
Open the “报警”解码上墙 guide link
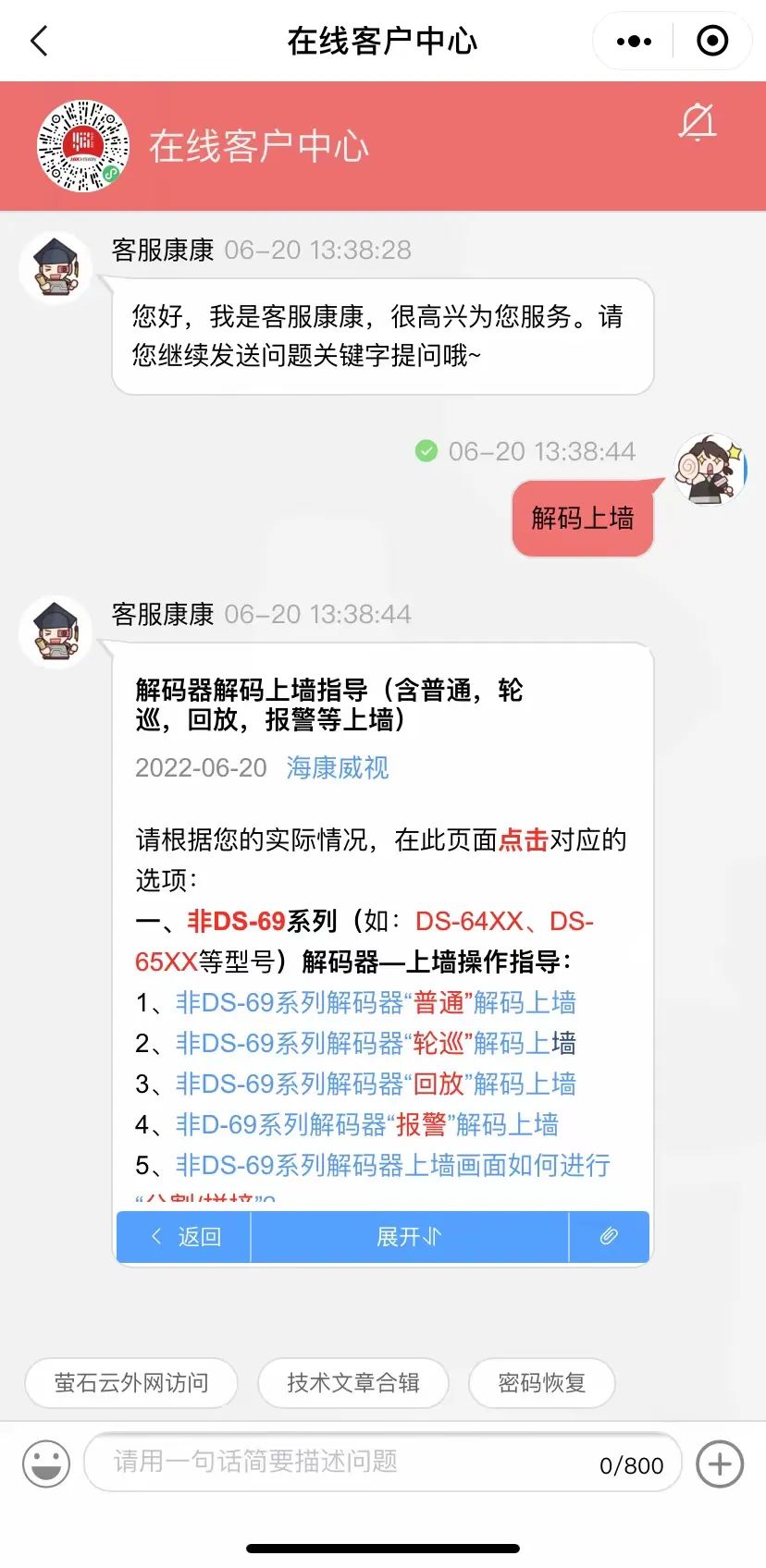(x=366, y=1124)
